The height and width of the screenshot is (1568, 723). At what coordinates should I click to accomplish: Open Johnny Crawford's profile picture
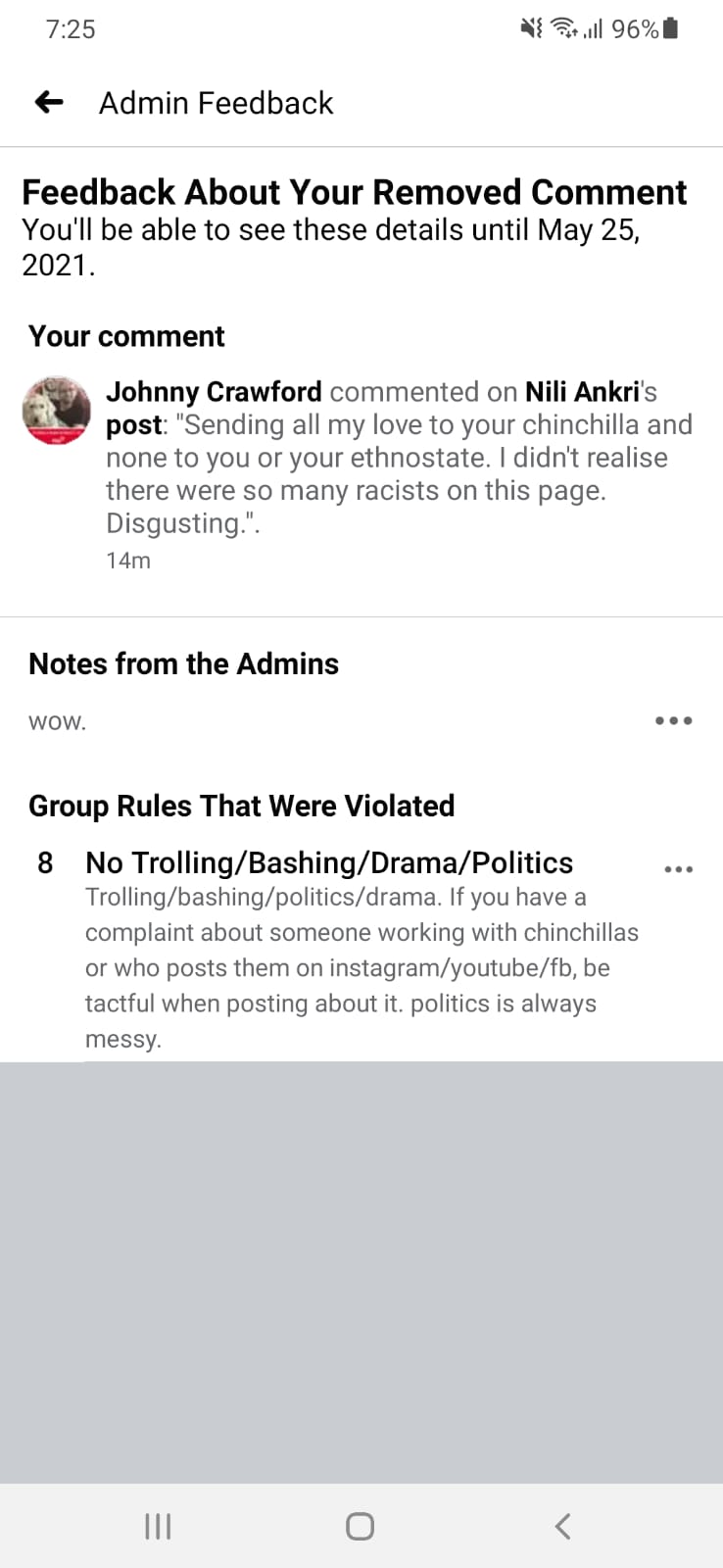(x=57, y=410)
